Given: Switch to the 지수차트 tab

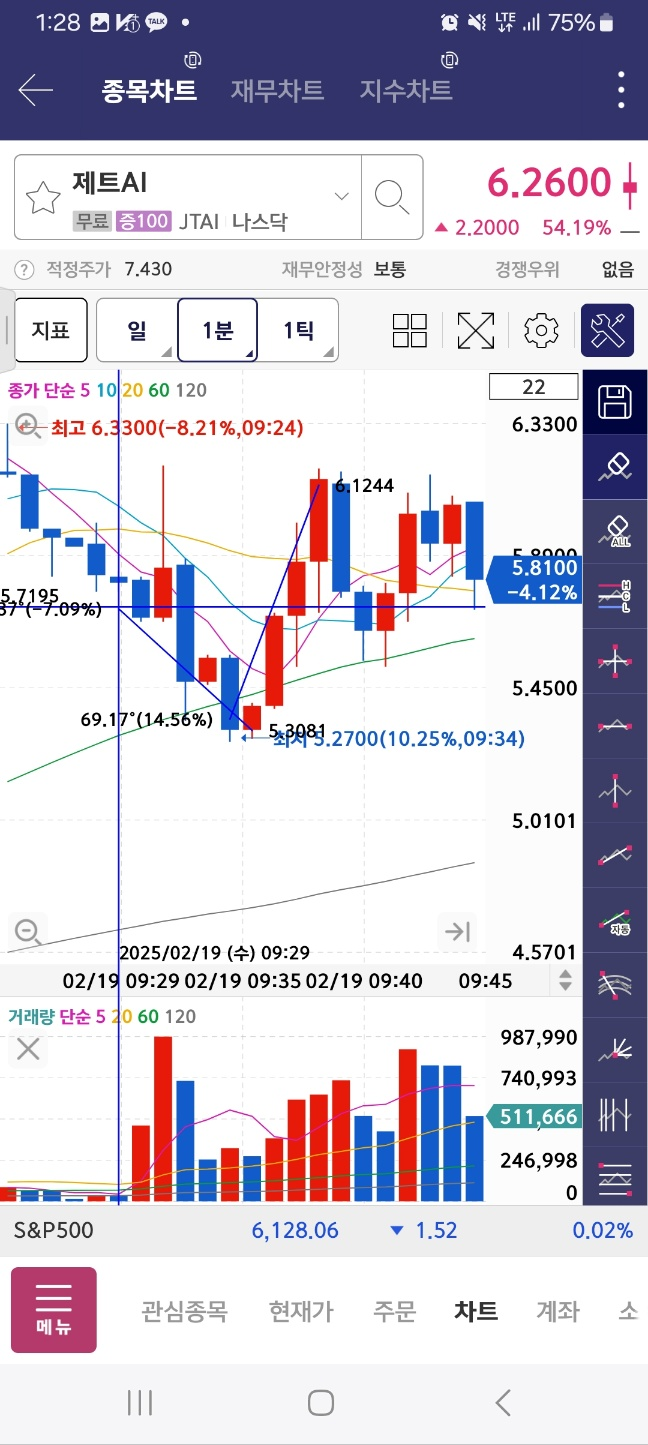Looking at the screenshot, I should pos(406,90).
